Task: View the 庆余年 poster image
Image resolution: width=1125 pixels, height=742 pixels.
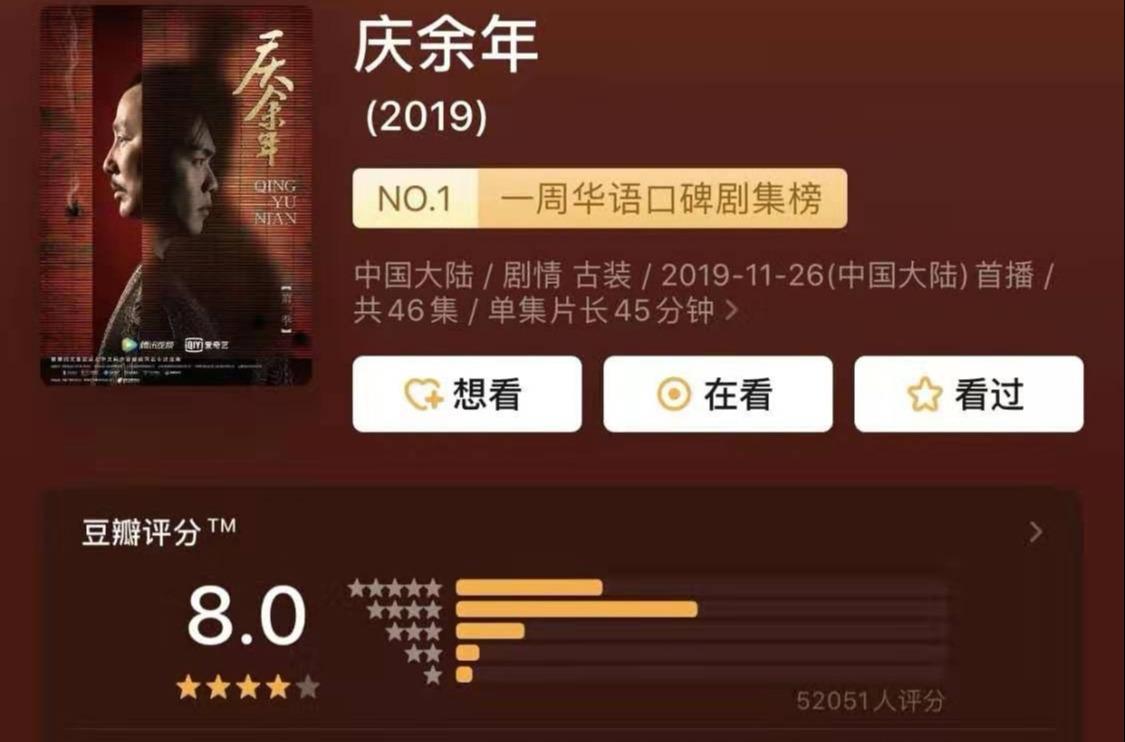Action: click(x=176, y=196)
